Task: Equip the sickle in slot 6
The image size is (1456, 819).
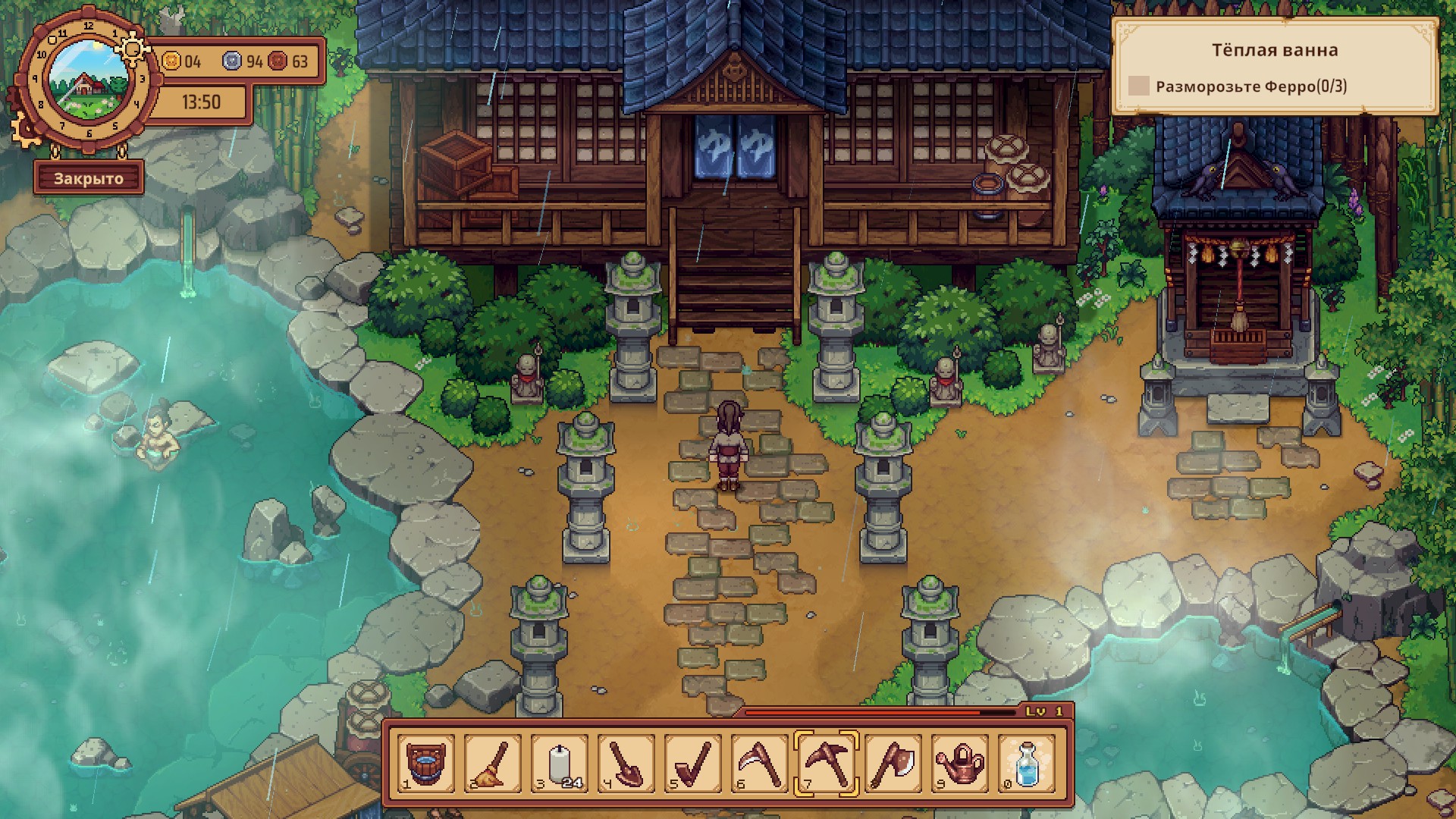Action: pyautogui.click(x=759, y=763)
